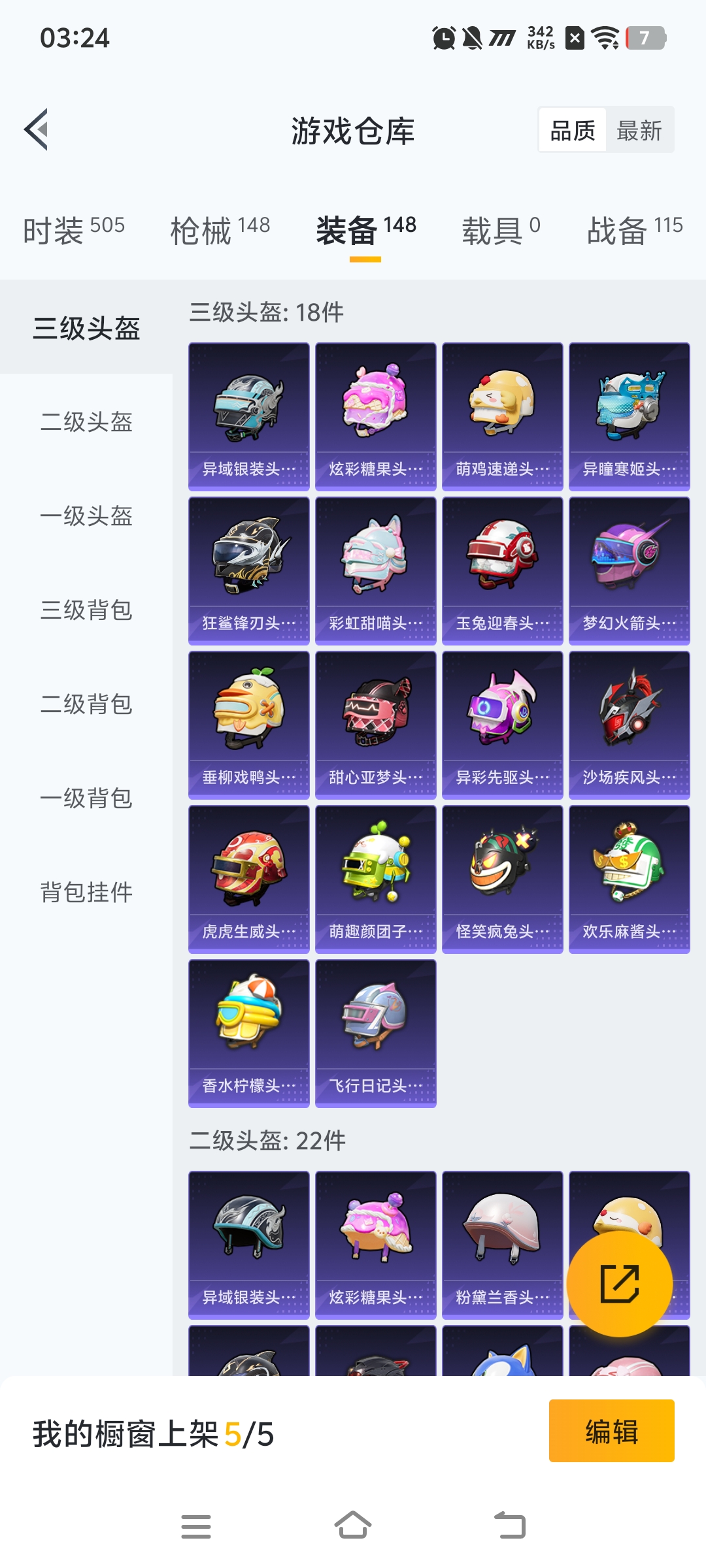
Task: View the 梦幻火箭头盔 item
Action: click(x=629, y=570)
